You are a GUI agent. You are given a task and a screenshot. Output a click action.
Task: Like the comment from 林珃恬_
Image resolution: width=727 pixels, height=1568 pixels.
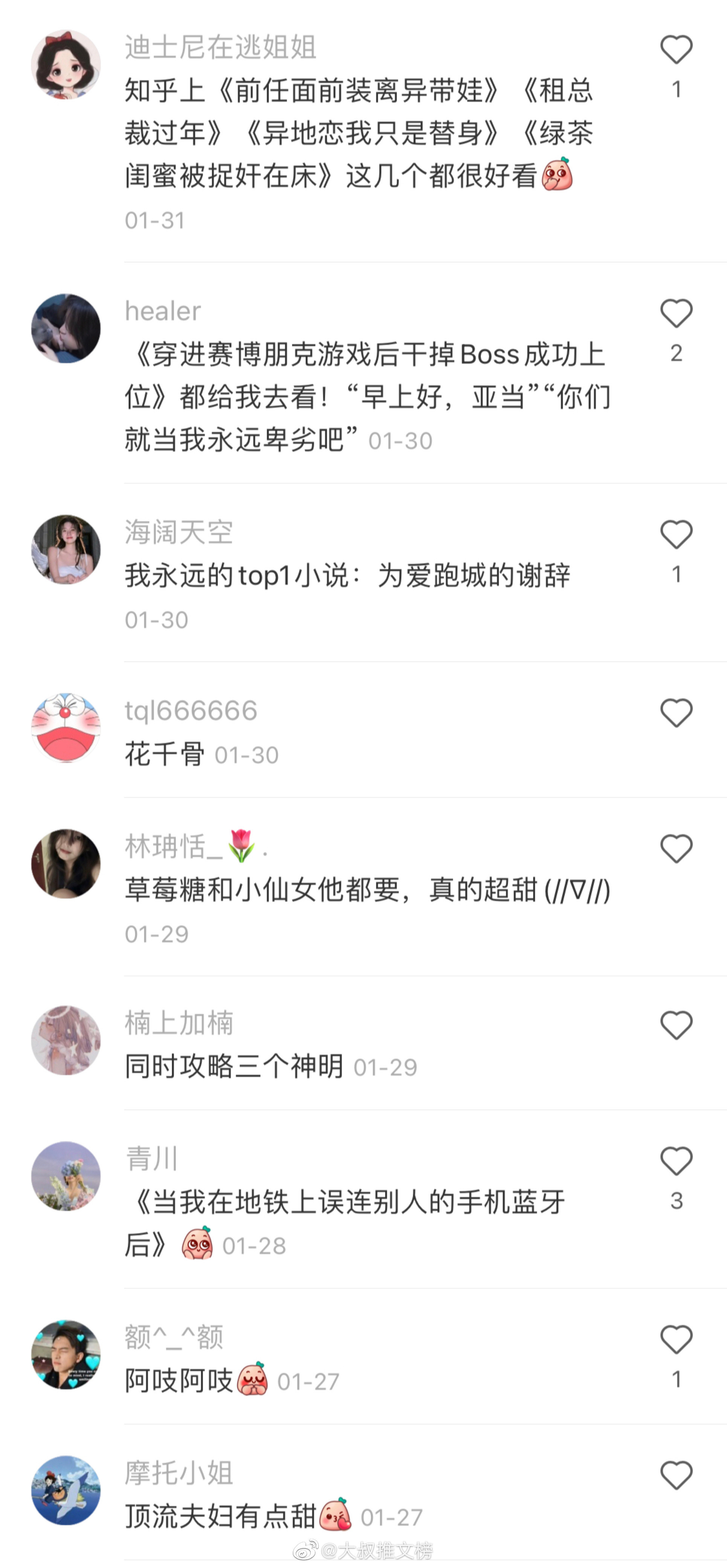point(677,848)
